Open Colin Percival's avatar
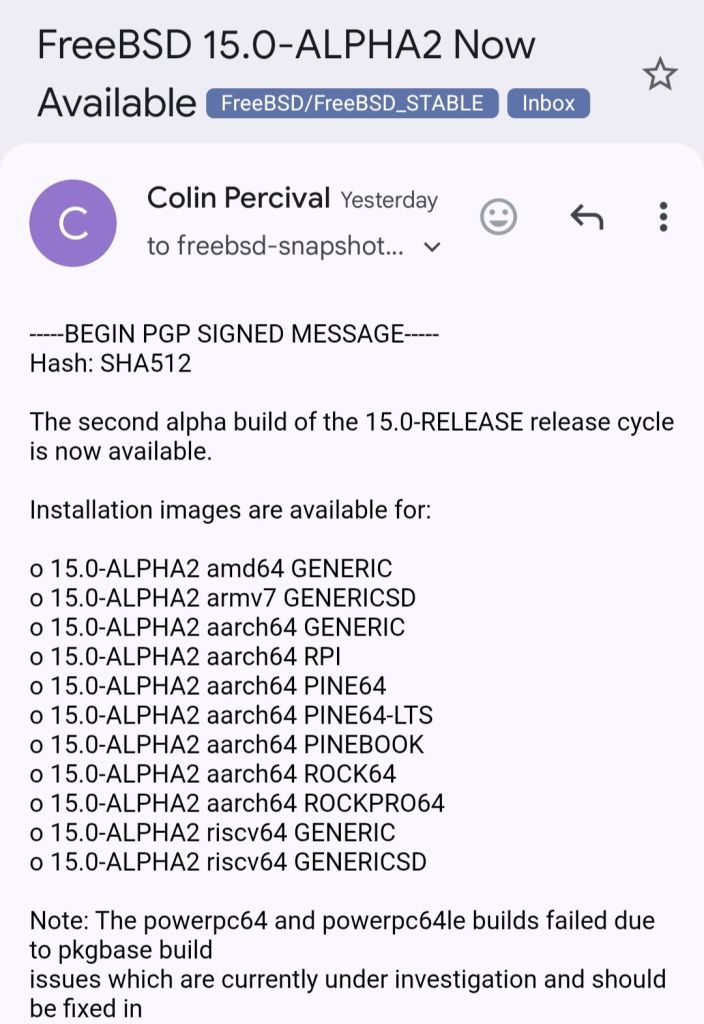704x1024 pixels. click(x=73, y=222)
